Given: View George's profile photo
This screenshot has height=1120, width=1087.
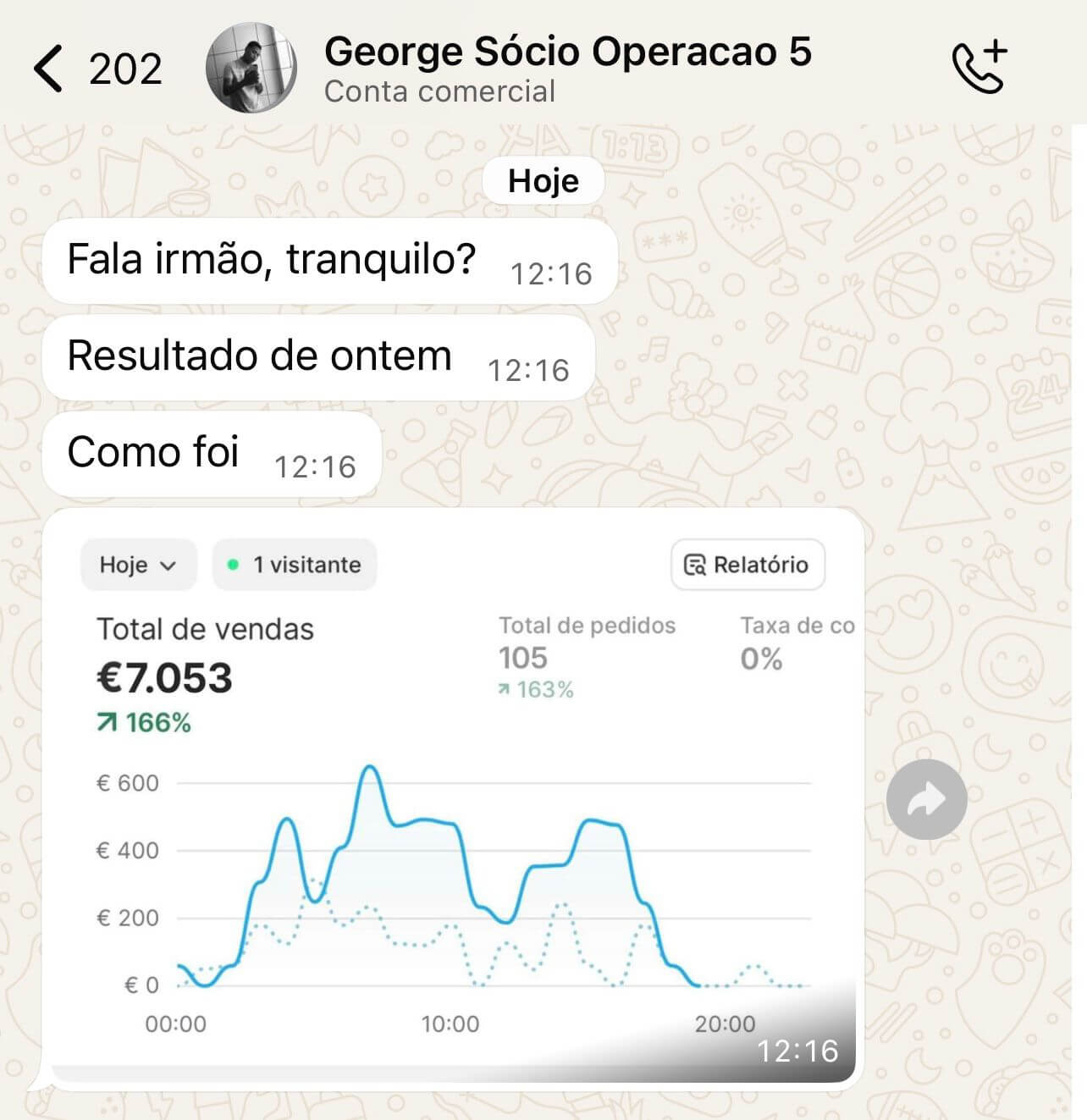Looking at the screenshot, I should tap(251, 69).
